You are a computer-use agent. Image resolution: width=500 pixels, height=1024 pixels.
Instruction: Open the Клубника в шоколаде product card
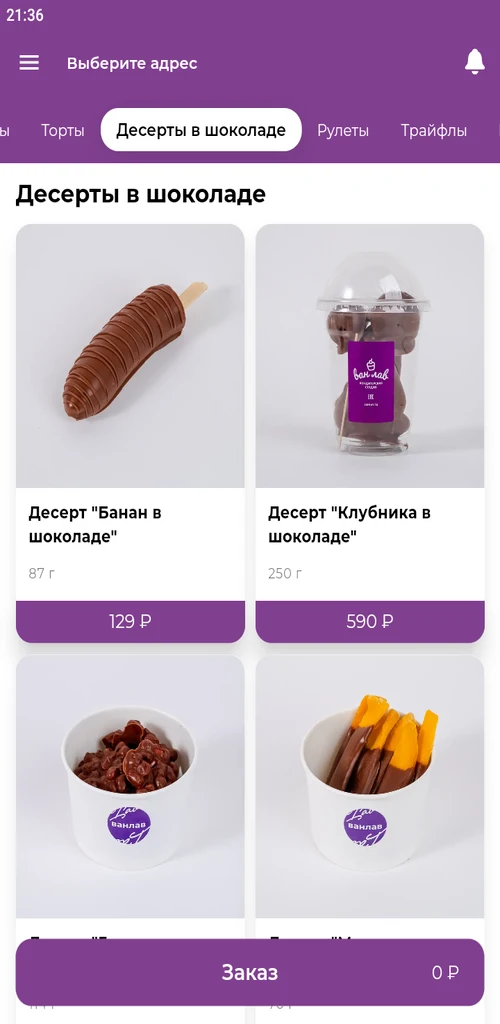(x=369, y=413)
